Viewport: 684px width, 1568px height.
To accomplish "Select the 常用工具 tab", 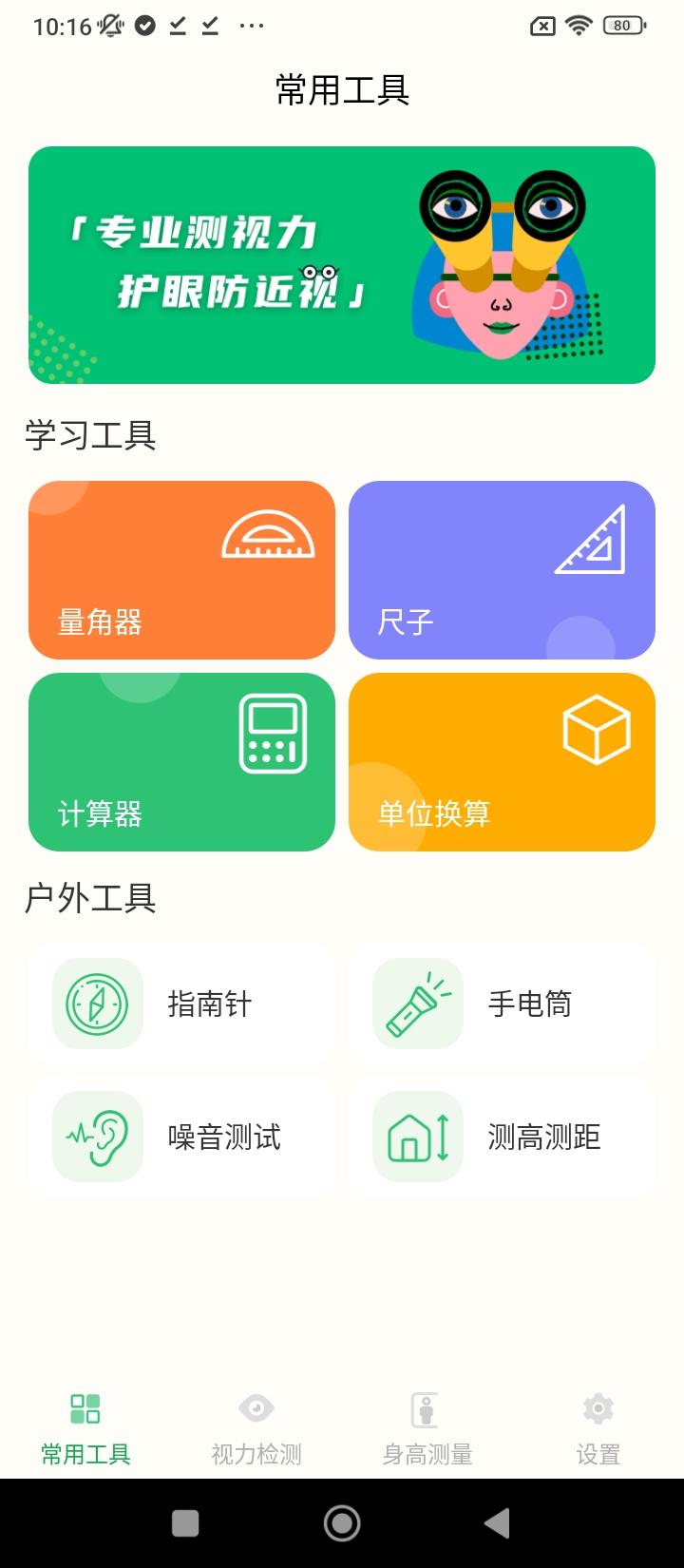I will pyautogui.click(x=85, y=1425).
